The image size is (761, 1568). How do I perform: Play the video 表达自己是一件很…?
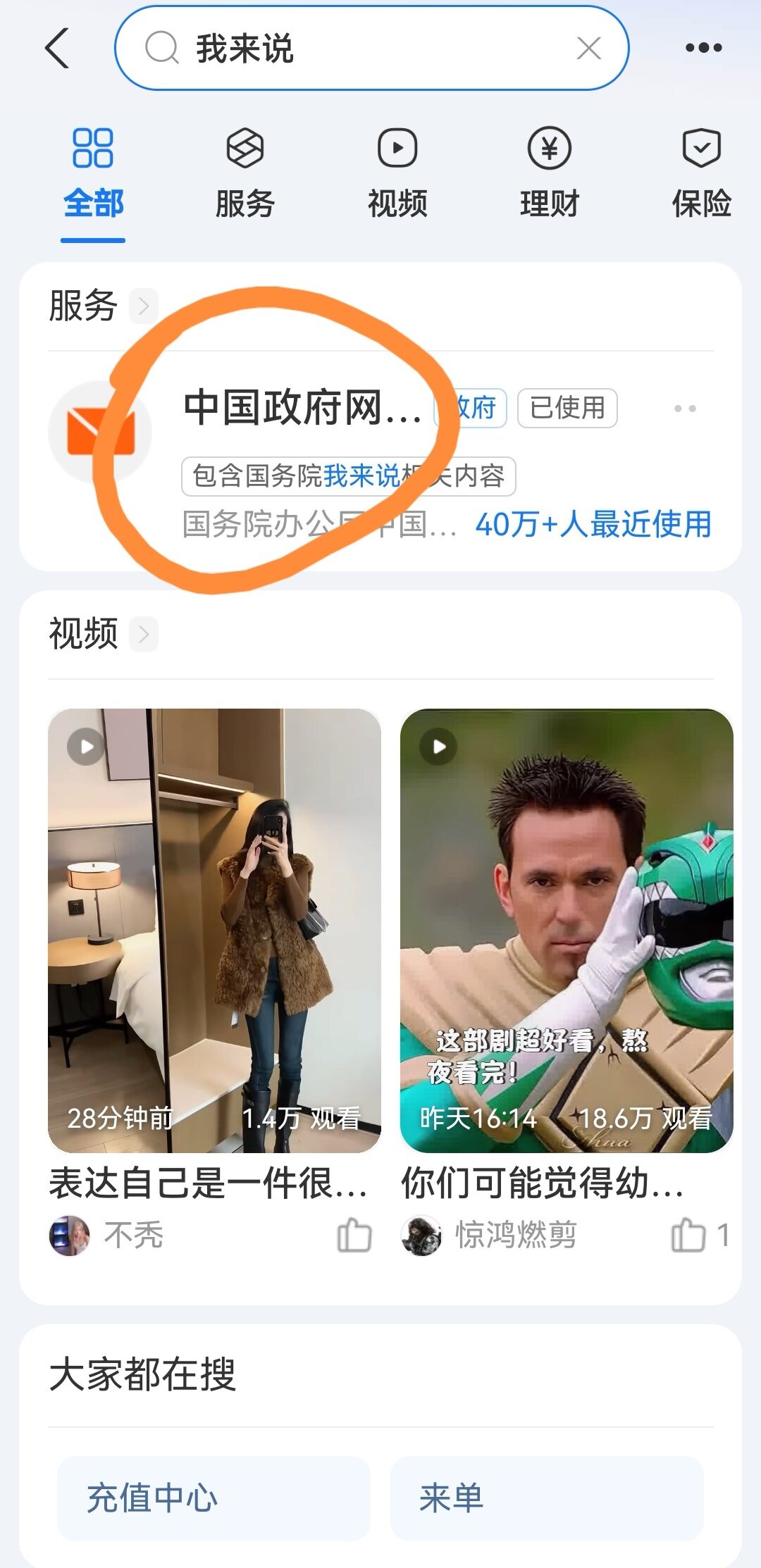pos(214,930)
